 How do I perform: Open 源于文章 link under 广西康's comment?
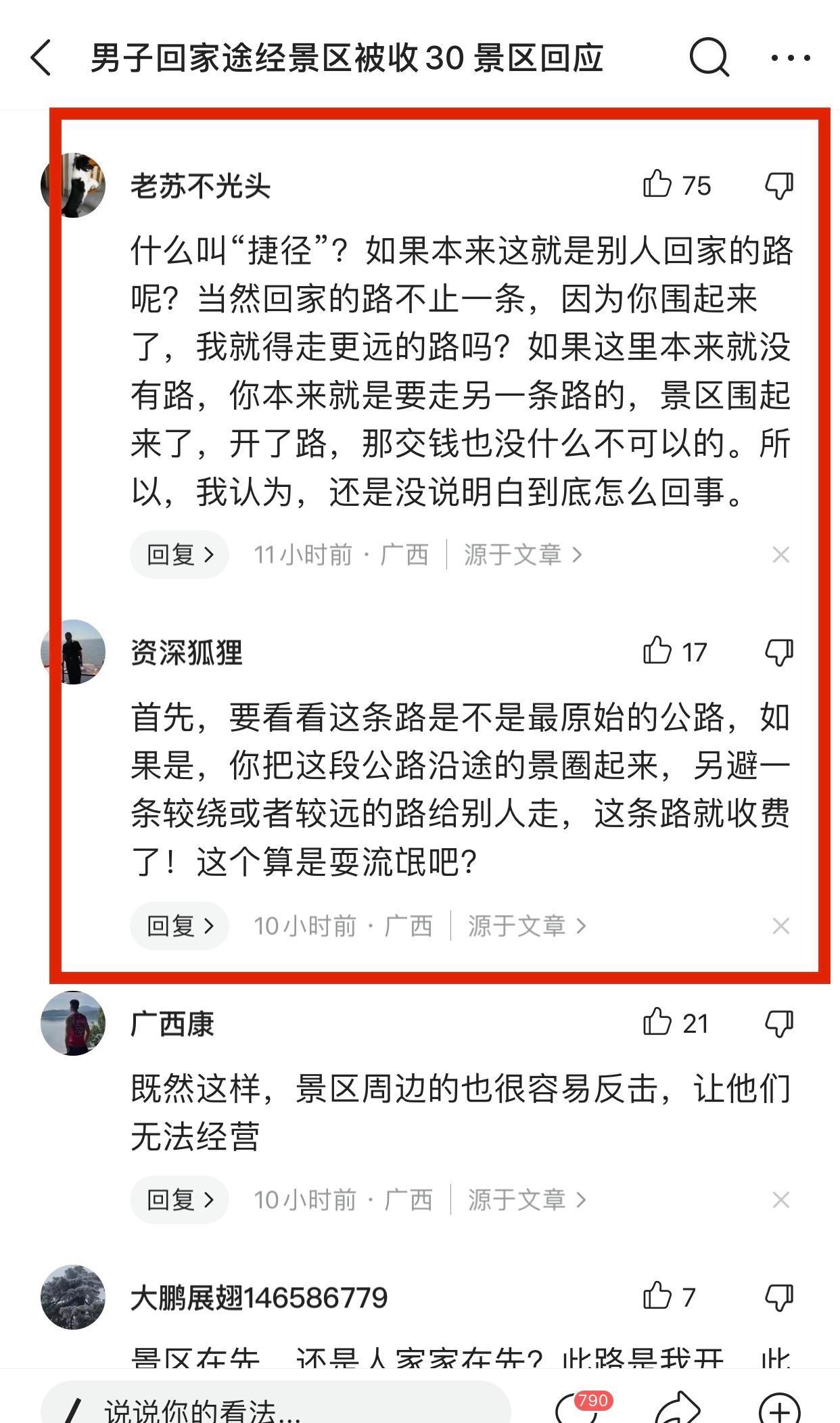tap(526, 1199)
